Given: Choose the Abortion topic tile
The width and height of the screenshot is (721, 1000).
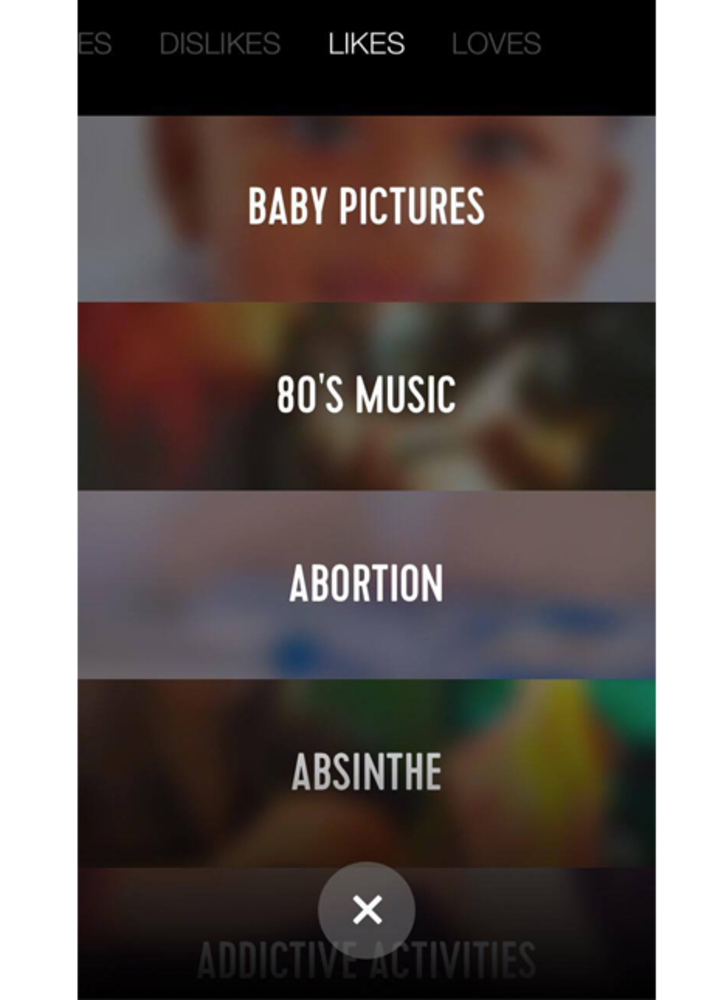Looking at the screenshot, I should (x=366, y=584).
